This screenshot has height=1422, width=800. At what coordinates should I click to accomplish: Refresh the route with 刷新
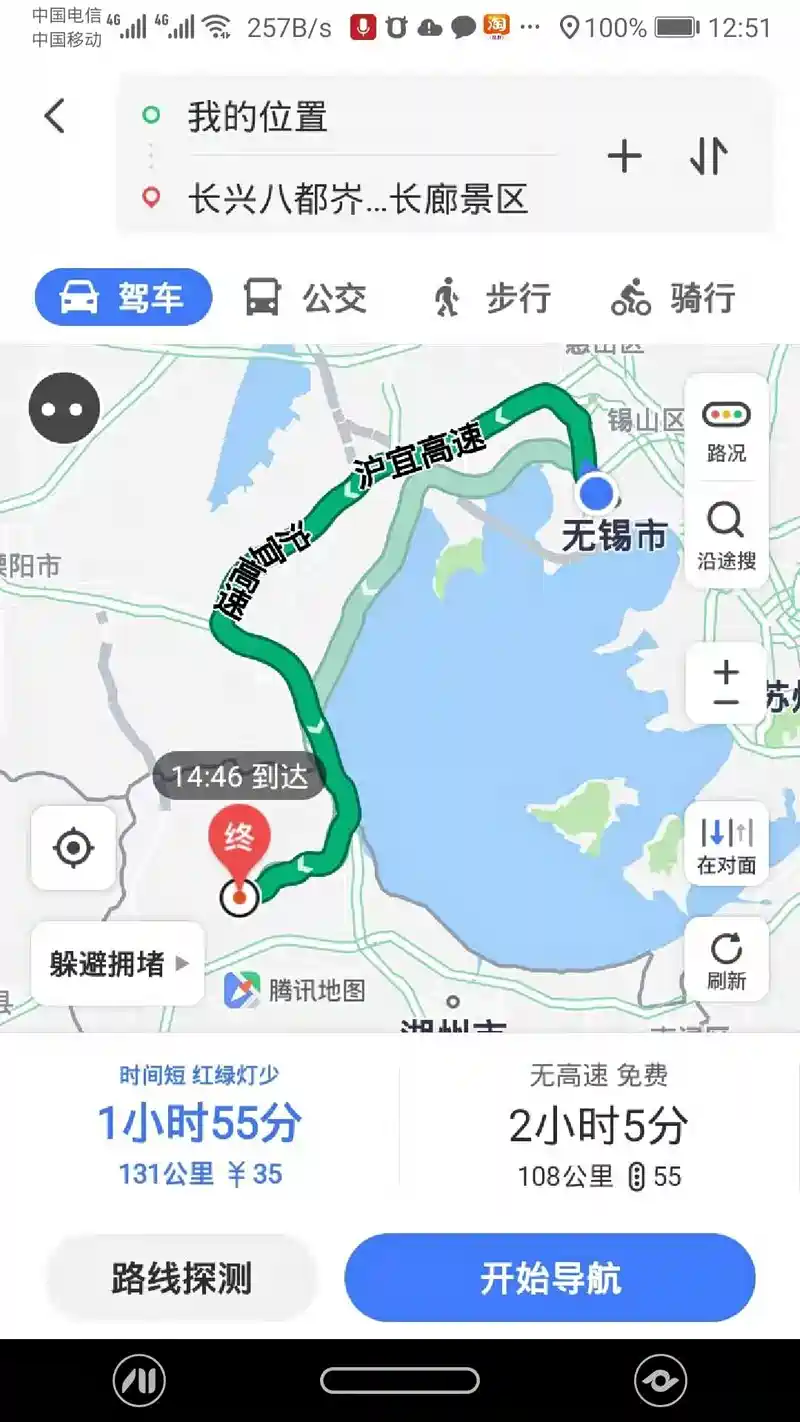pos(726,960)
